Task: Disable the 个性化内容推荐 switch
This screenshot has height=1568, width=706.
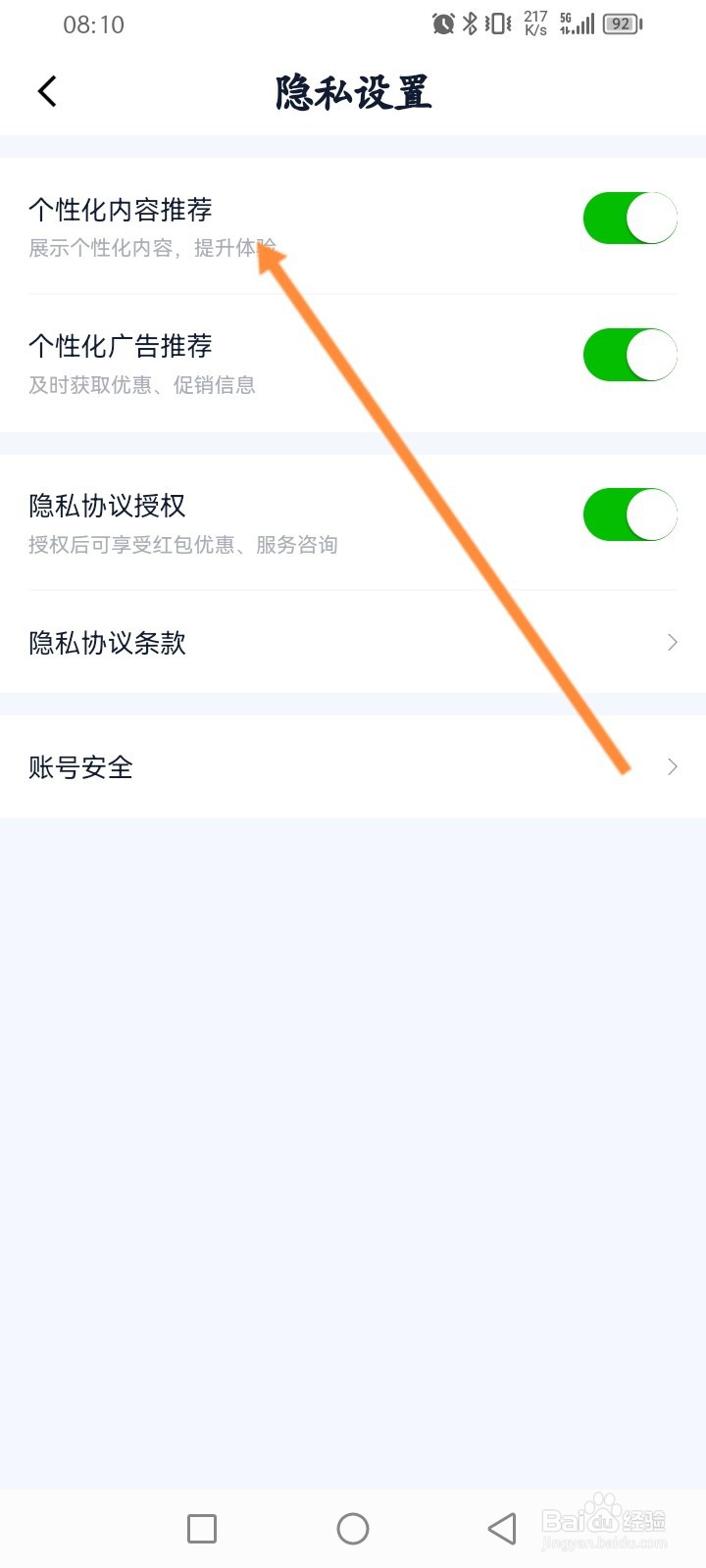Action: tap(630, 217)
